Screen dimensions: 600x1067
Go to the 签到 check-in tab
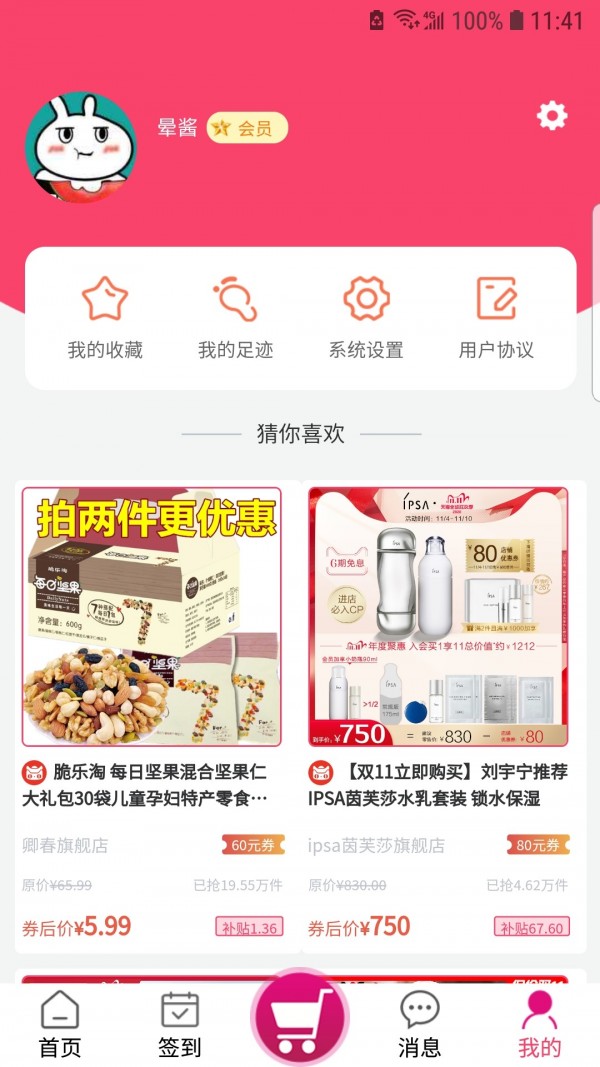tap(180, 1024)
